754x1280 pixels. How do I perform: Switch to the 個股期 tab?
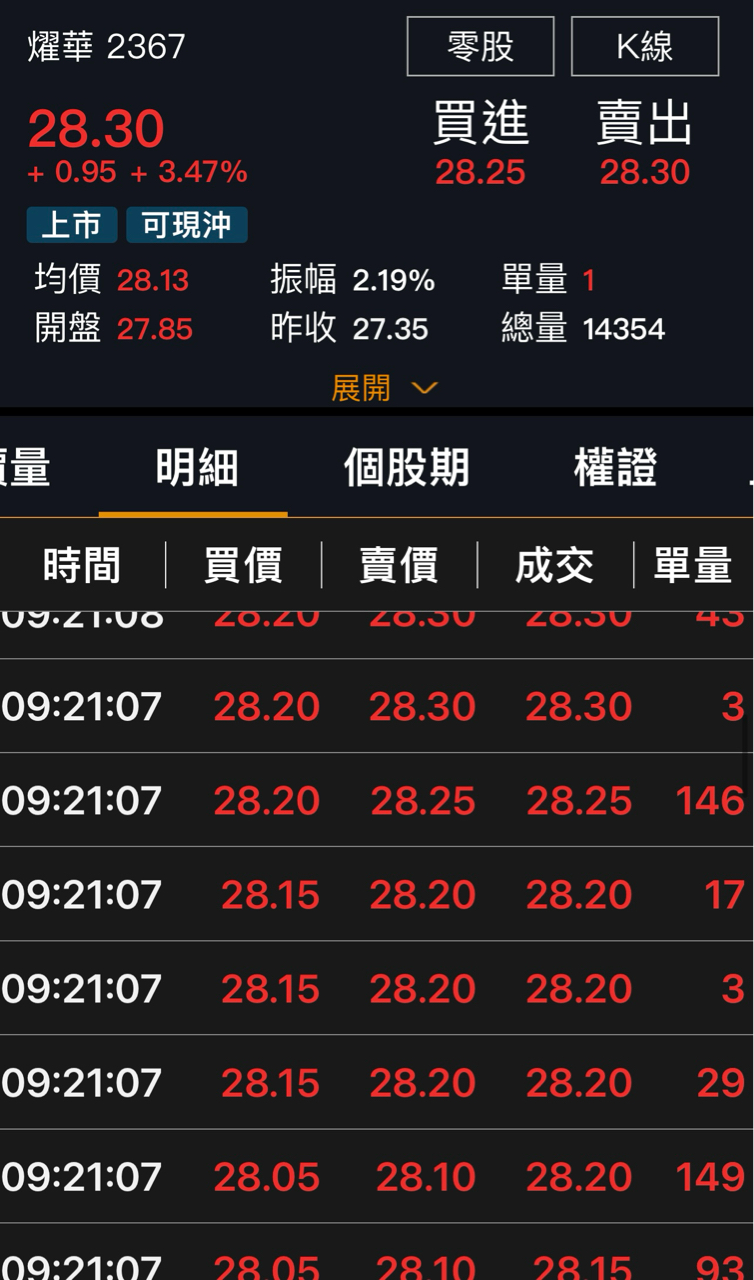pyautogui.click(x=406, y=467)
